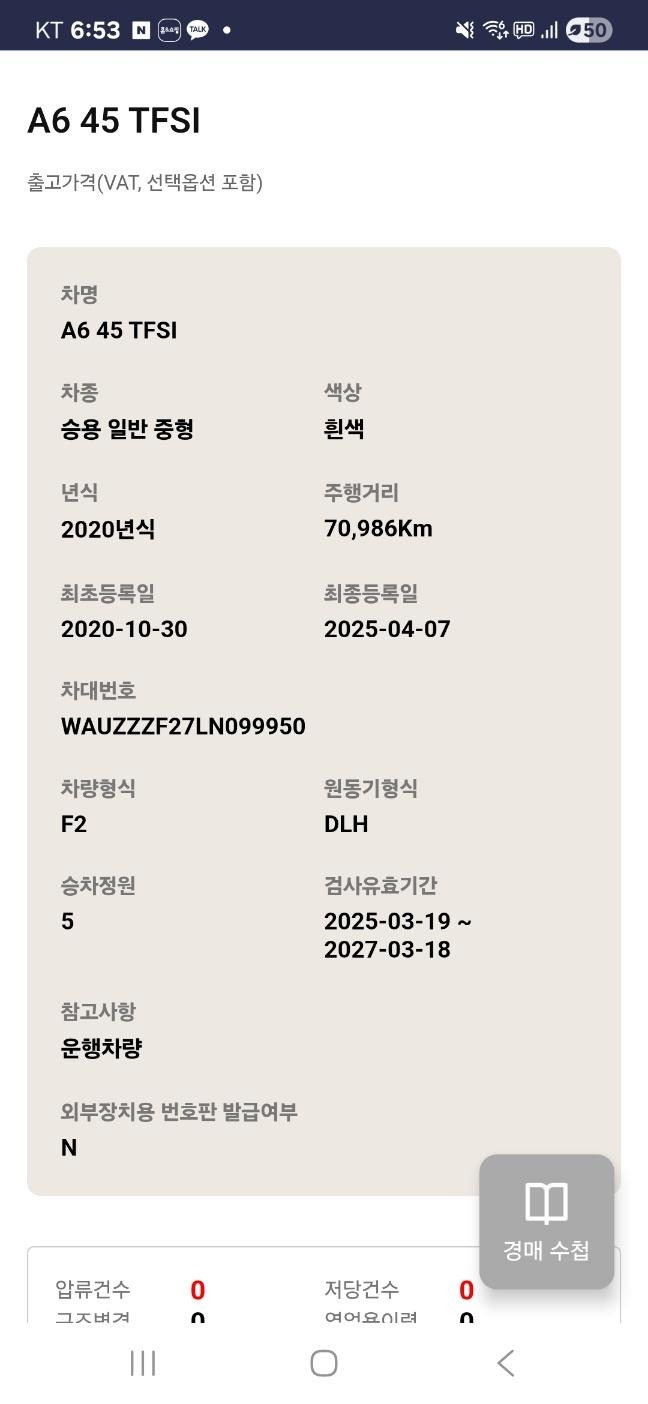The height and width of the screenshot is (1404, 648).
Task: Open the recent apps view
Action: 143,1362
